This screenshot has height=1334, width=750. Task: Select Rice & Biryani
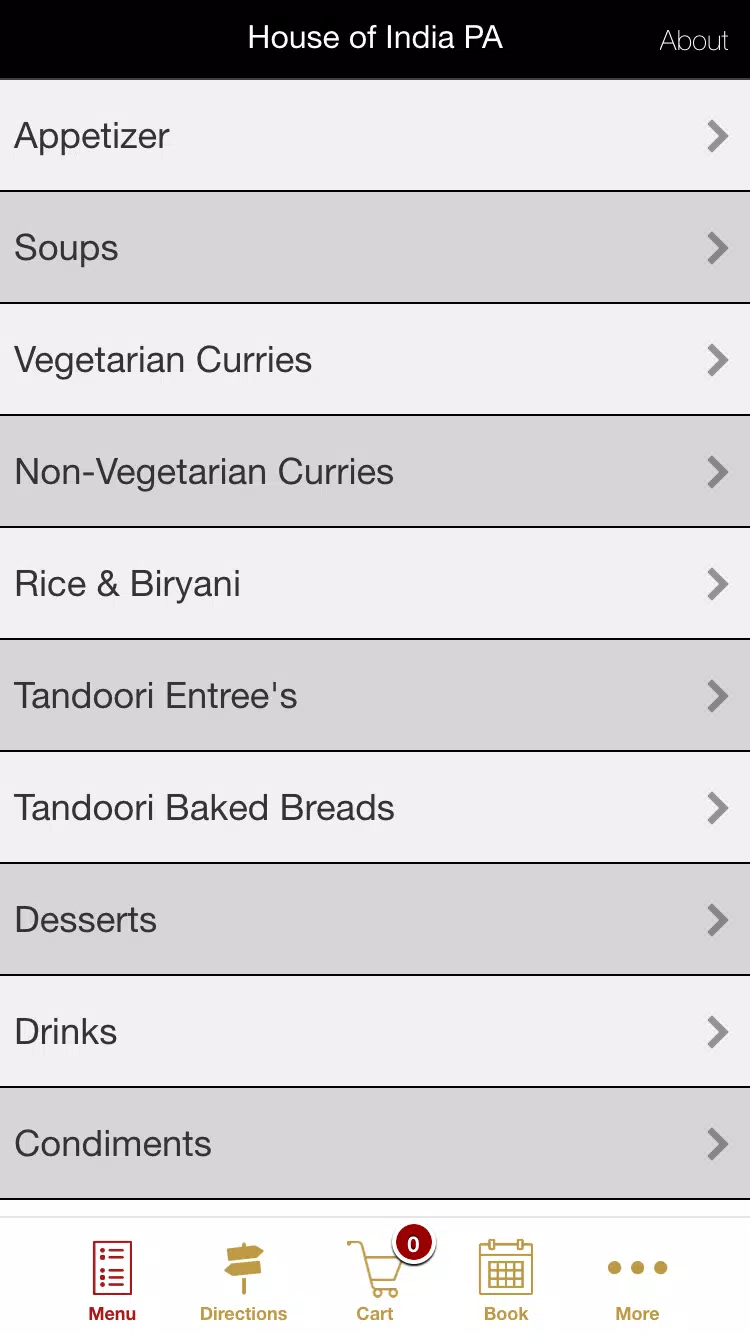coord(375,583)
